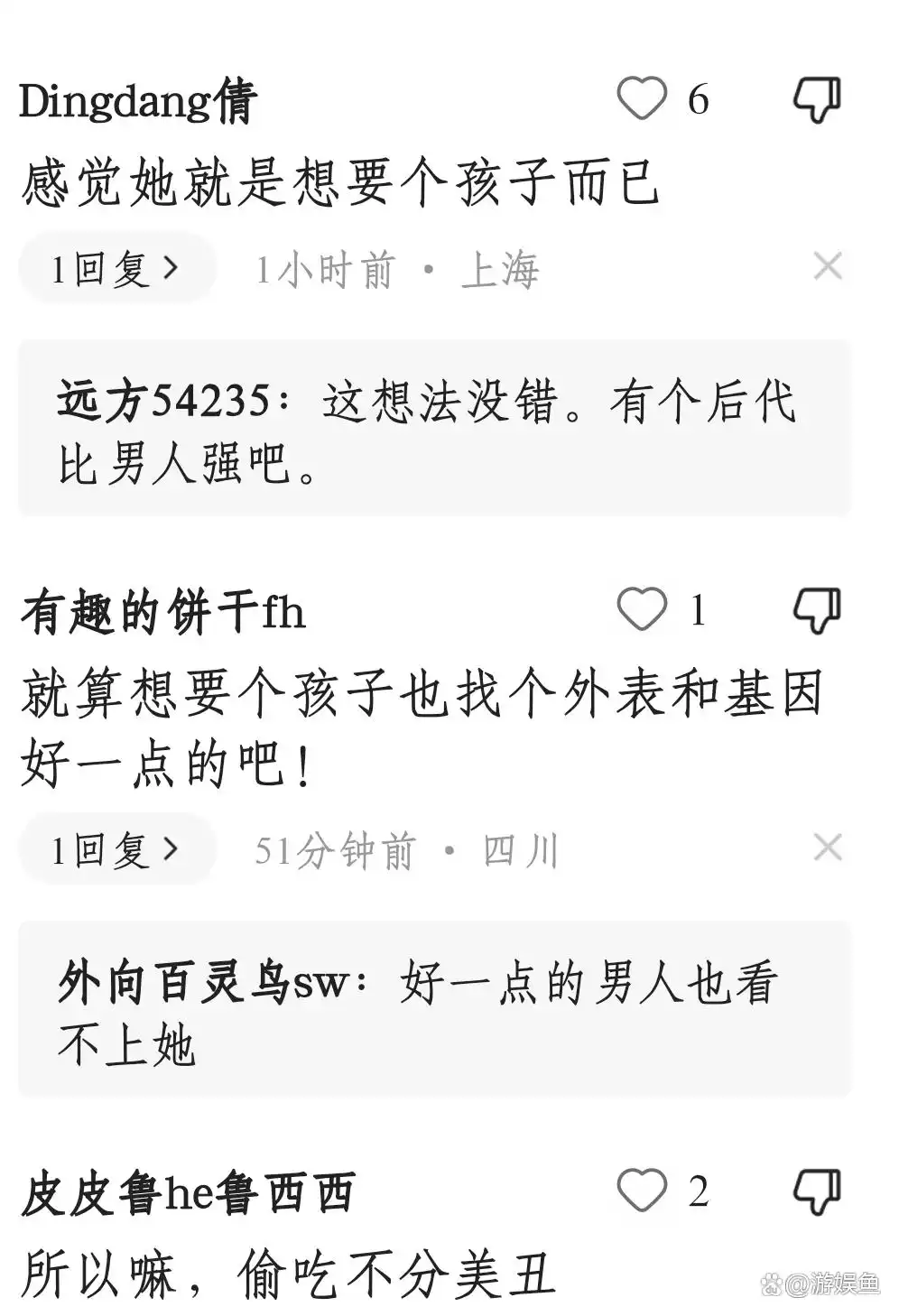The width and height of the screenshot is (899, 1316).
Task: Open Dingdang倩's profile
Action: pyautogui.click(x=138, y=101)
